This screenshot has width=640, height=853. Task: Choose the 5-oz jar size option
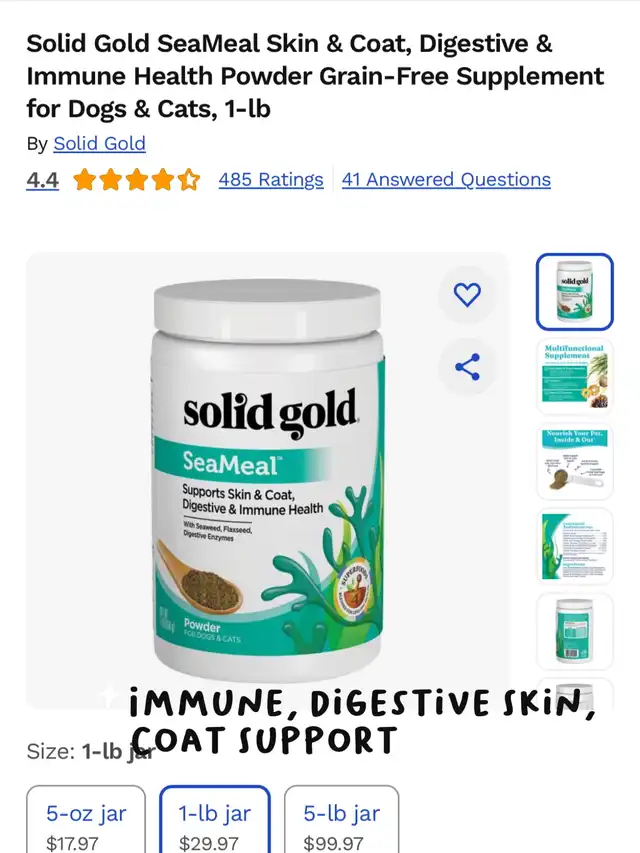click(86, 823)
